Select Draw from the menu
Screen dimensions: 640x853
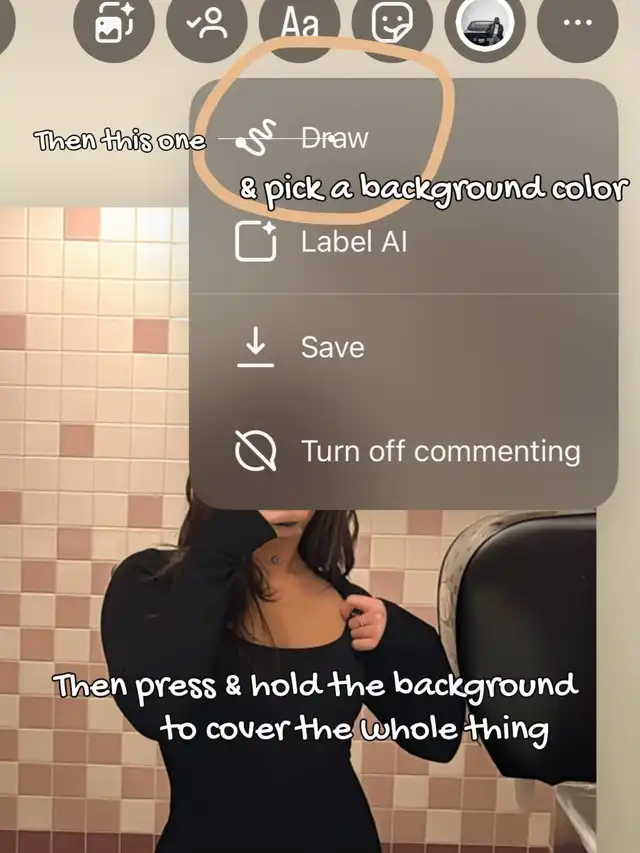coord(403,138)
